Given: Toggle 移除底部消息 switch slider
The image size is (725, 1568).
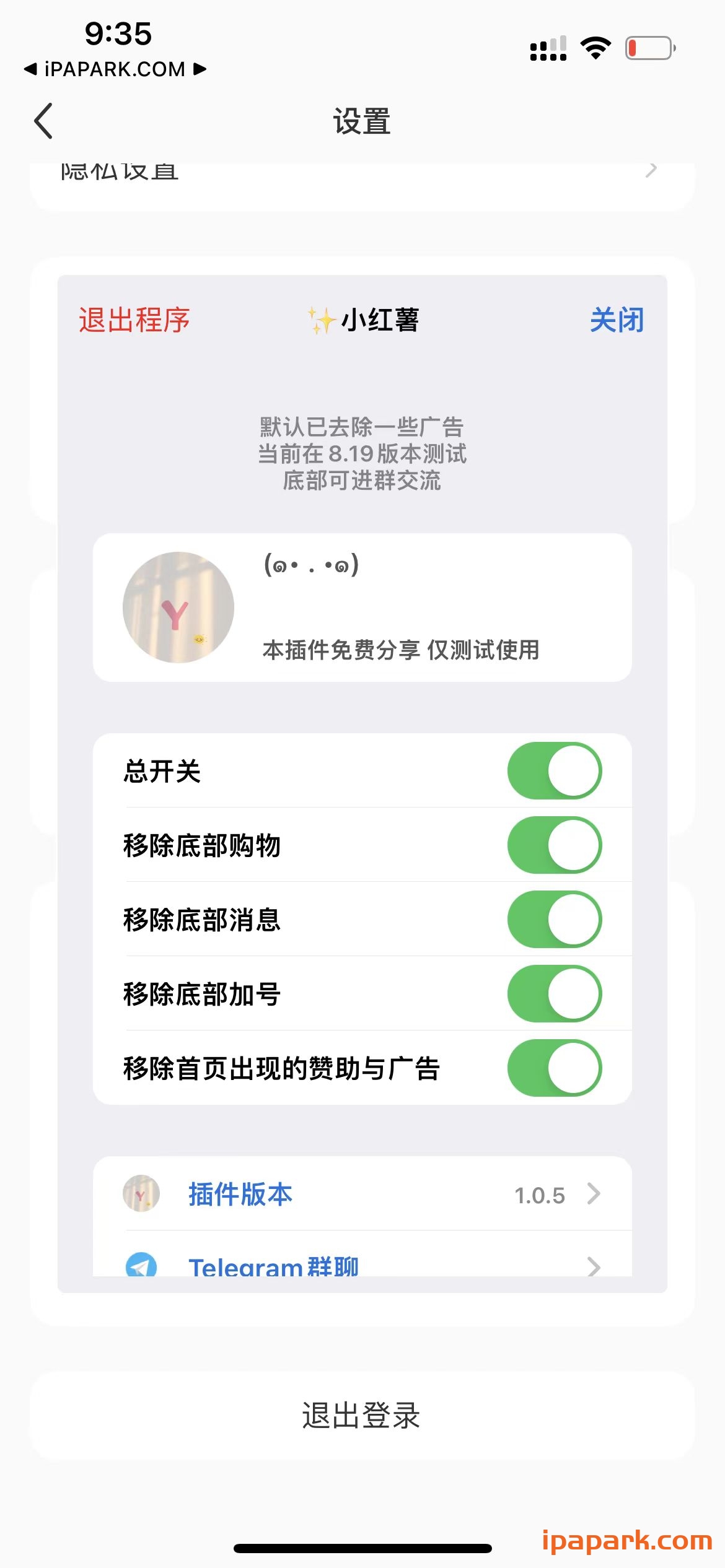Looking at the screenshot, I should point(554,919).
